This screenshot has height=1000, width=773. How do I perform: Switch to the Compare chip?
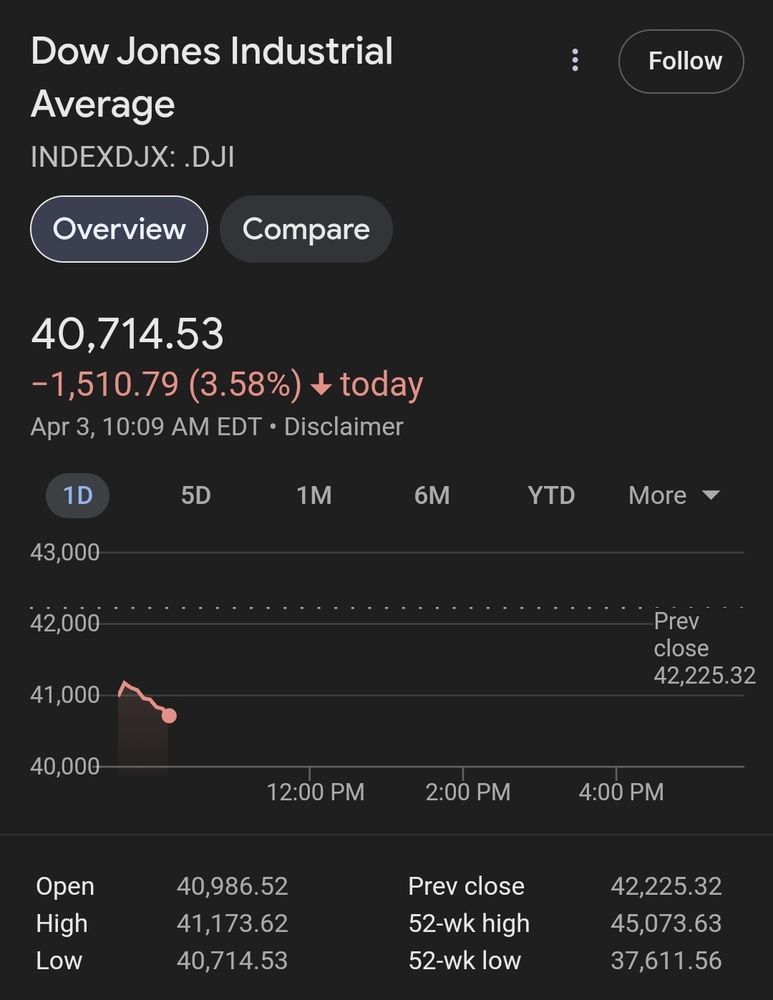306,229
